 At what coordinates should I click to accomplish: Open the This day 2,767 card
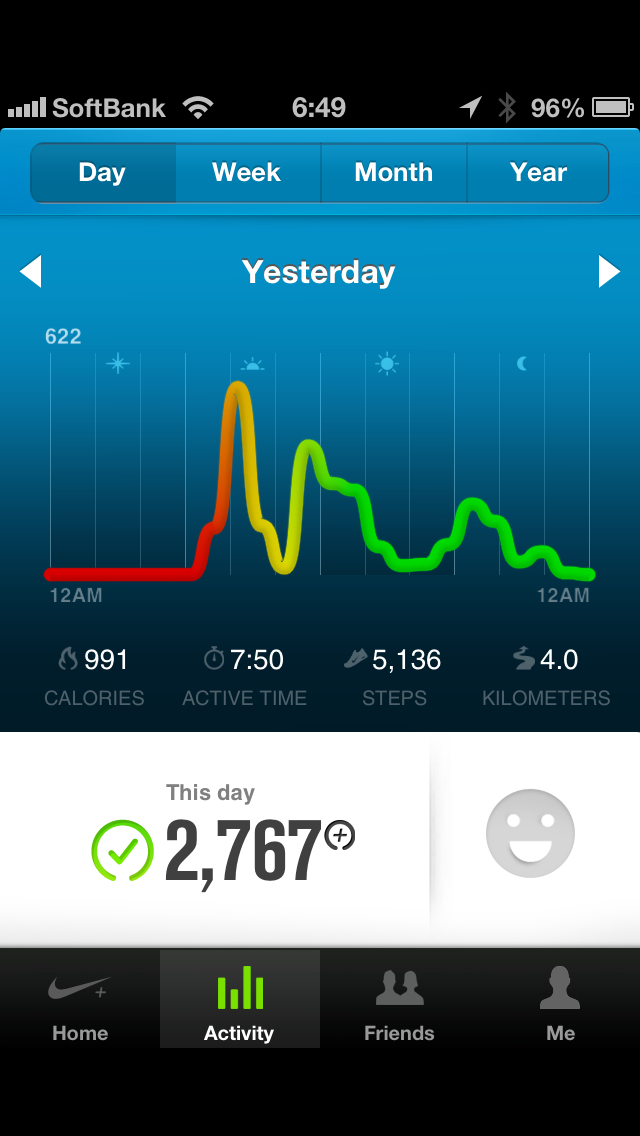coord(225,838)
